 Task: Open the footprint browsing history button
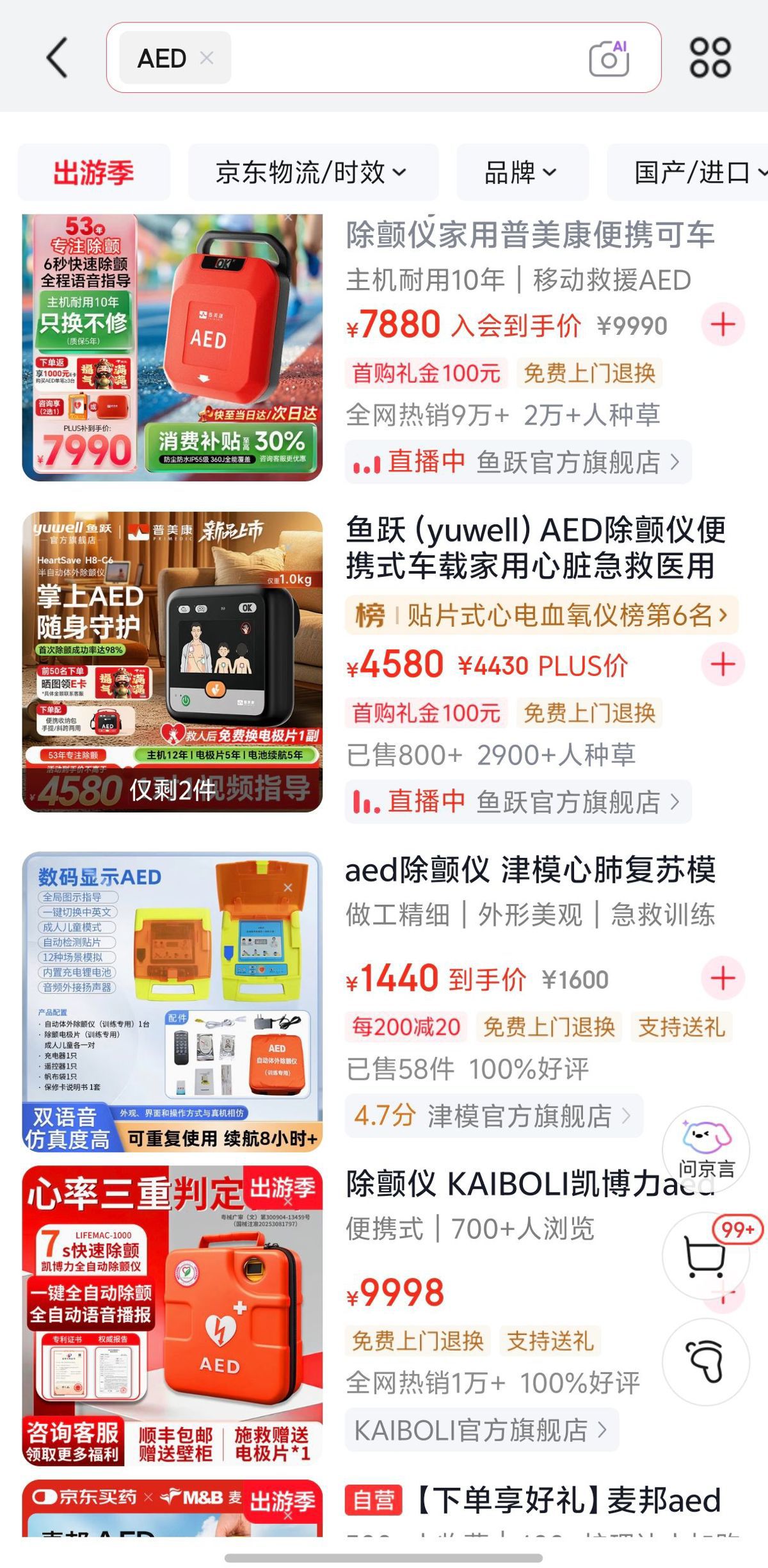tap(706, 1361)
